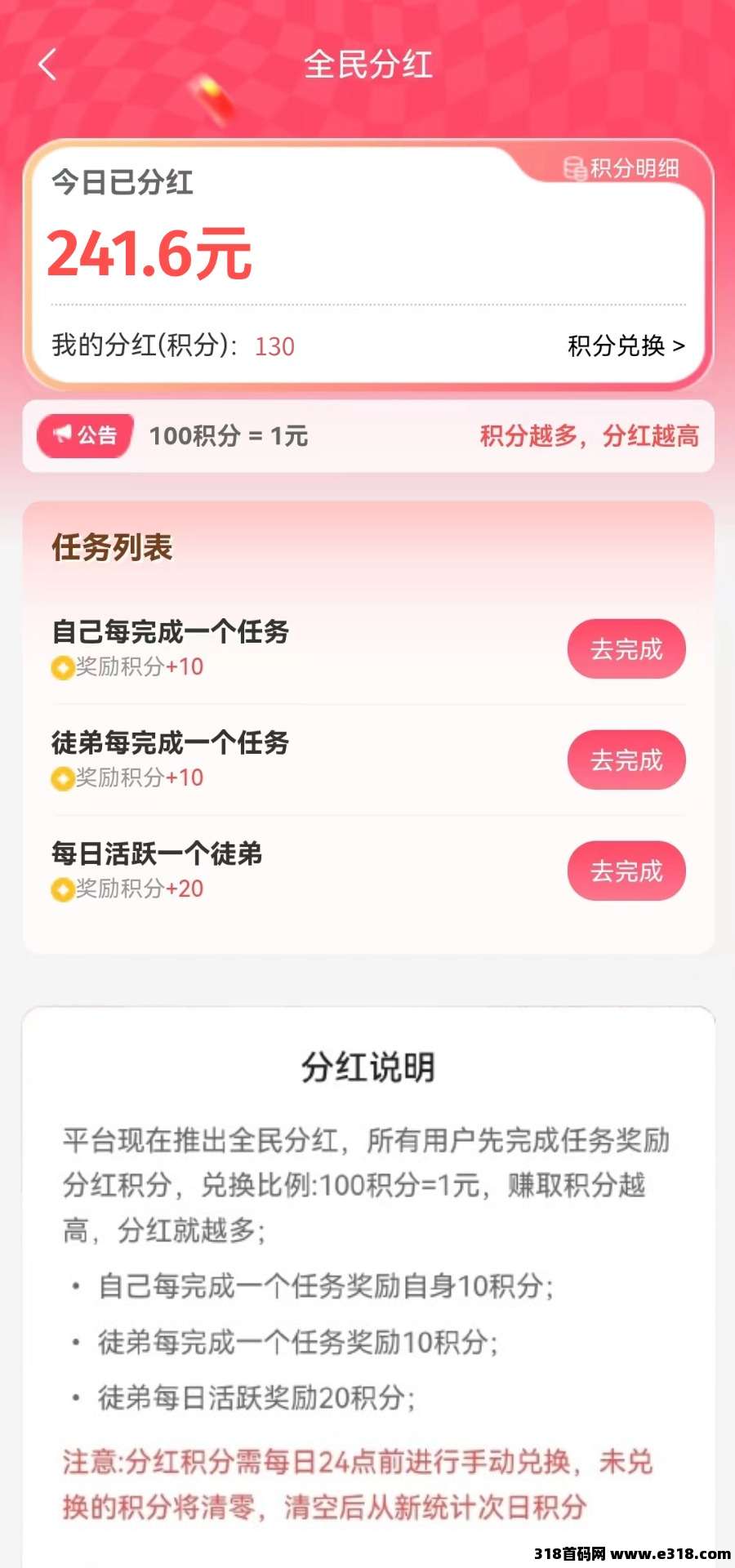Tap 去完成 beside the 徒弟 task
This screenshot has width=735, height=1568.
point(626,759)
